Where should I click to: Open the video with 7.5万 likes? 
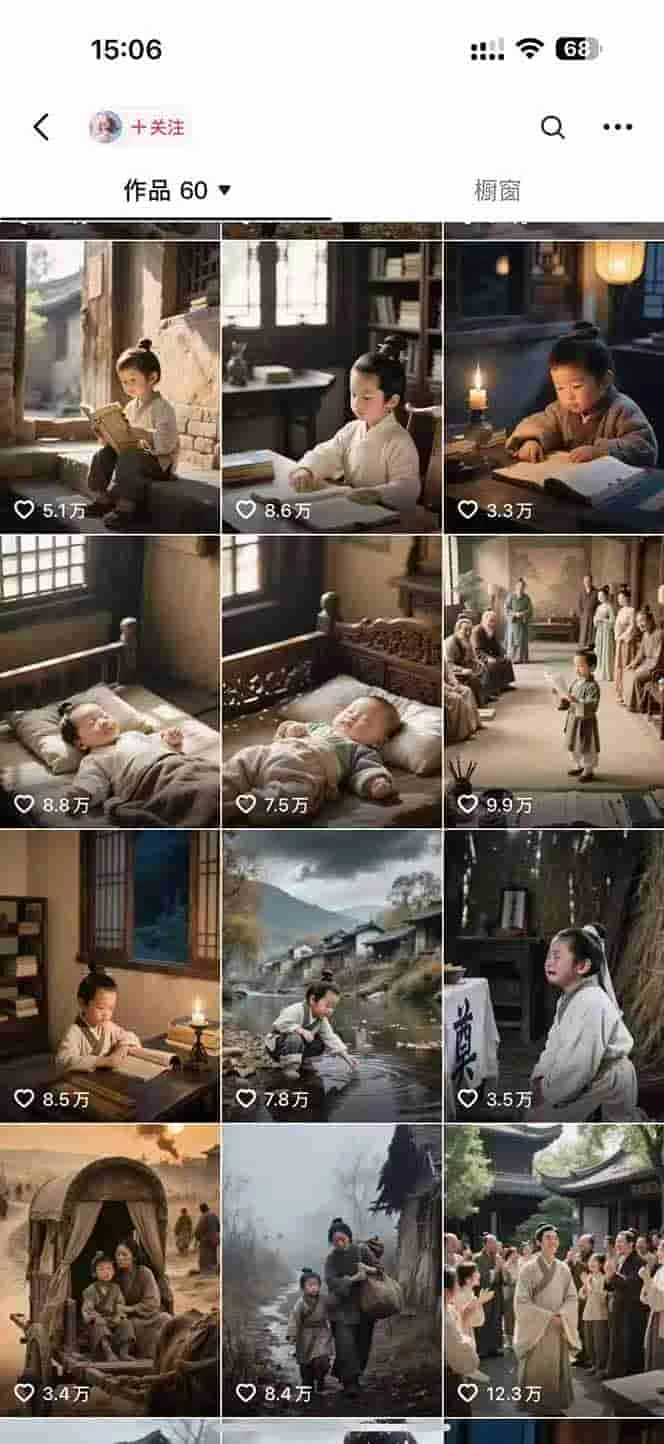coord(331,680)
